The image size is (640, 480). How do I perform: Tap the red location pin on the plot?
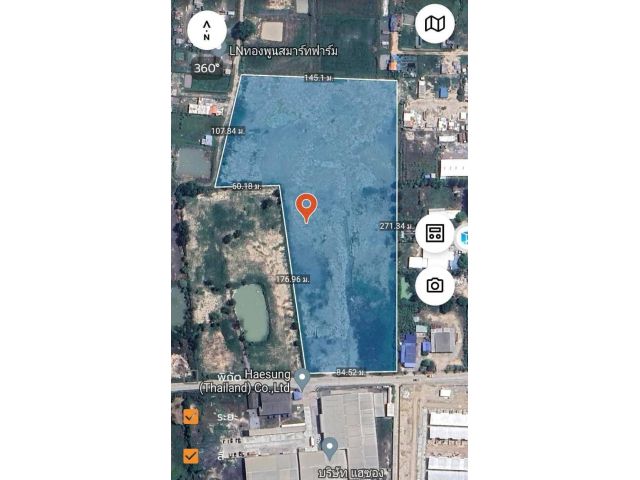pos(307,206)
